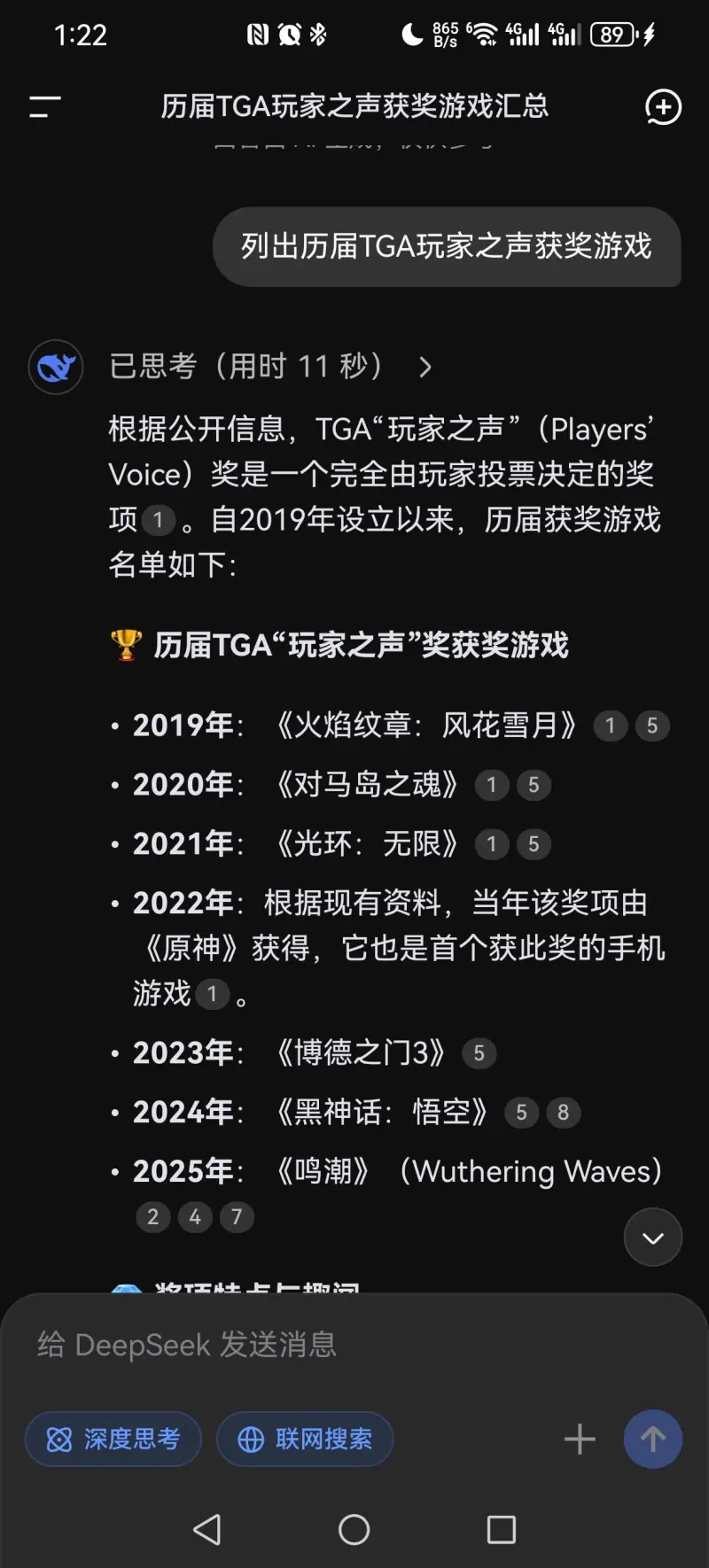Toggle the 深度思考 chip
Screen dimensions: 709x1568
113,1440
